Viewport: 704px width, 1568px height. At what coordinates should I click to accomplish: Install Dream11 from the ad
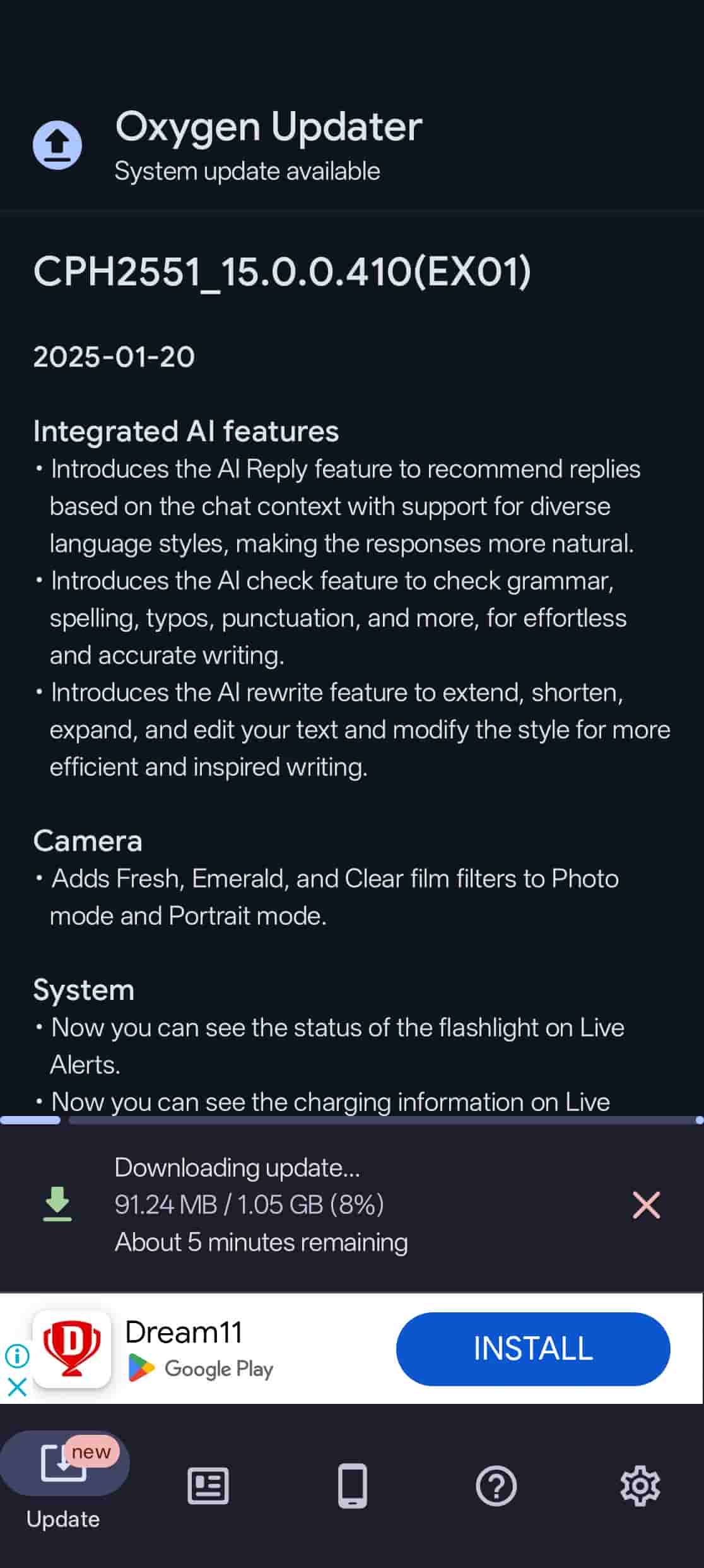pos(532,1349)
